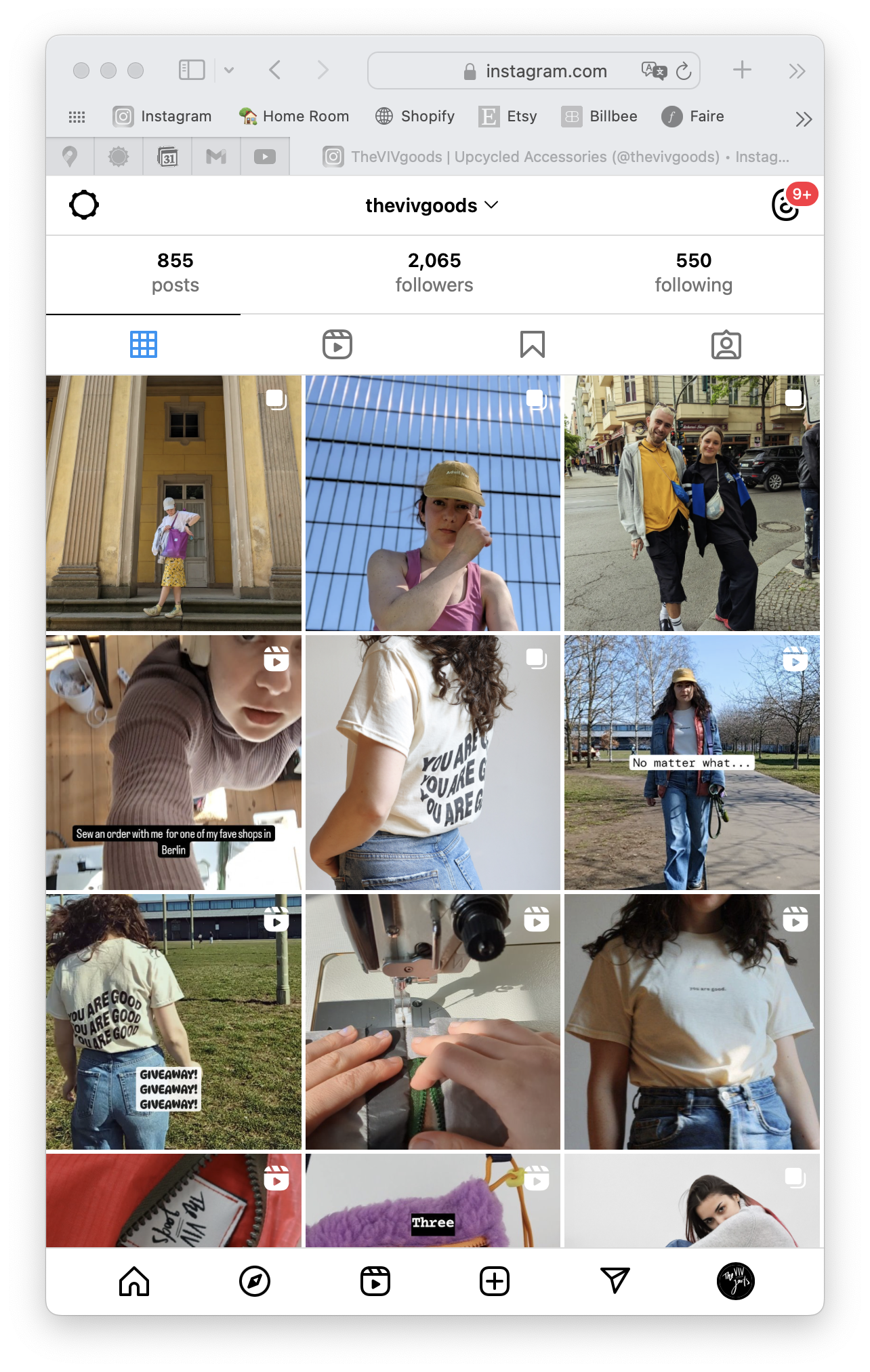870x1372 pixels.
Task: Create a new post with plus button
Action: (x=495, y=1281)
